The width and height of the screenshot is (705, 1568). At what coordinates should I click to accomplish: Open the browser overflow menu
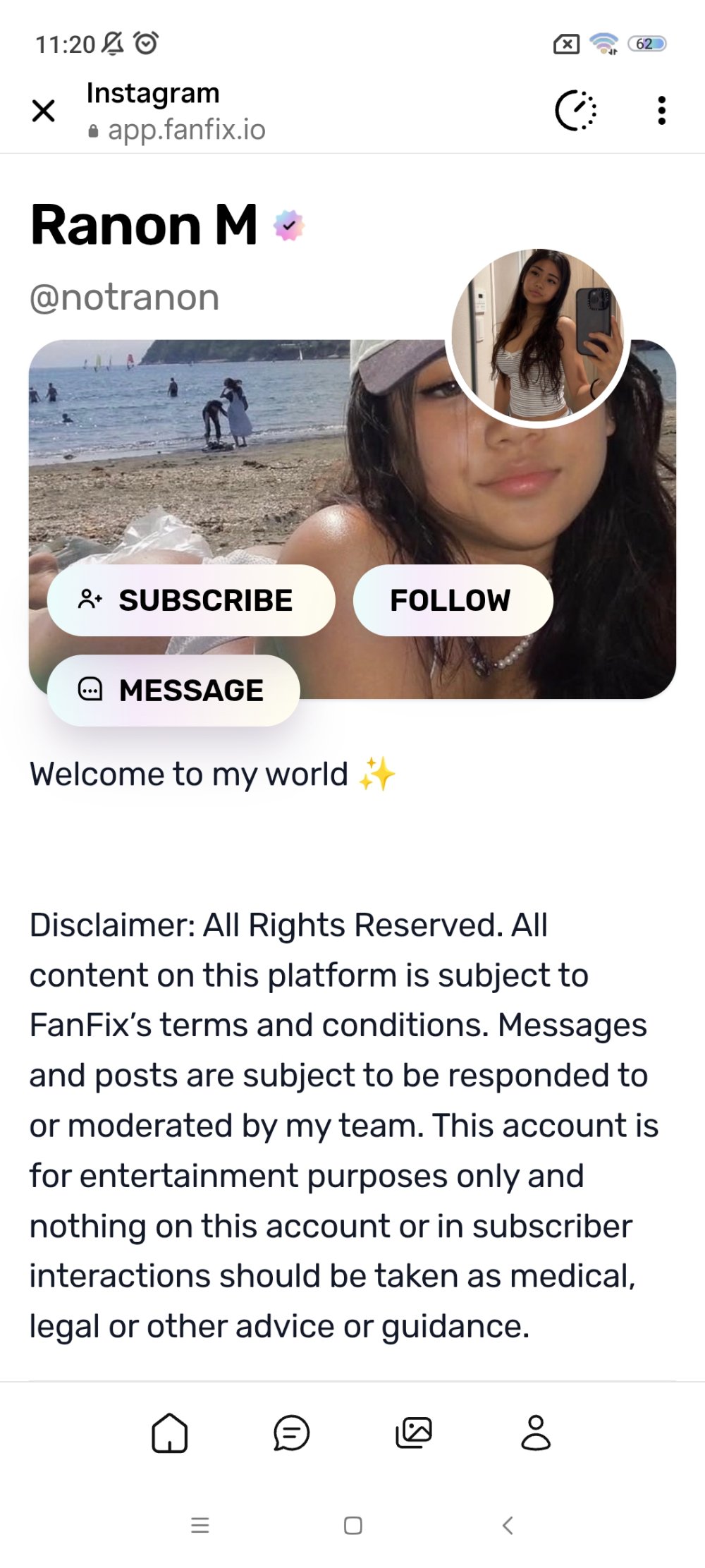coord(661,111)
